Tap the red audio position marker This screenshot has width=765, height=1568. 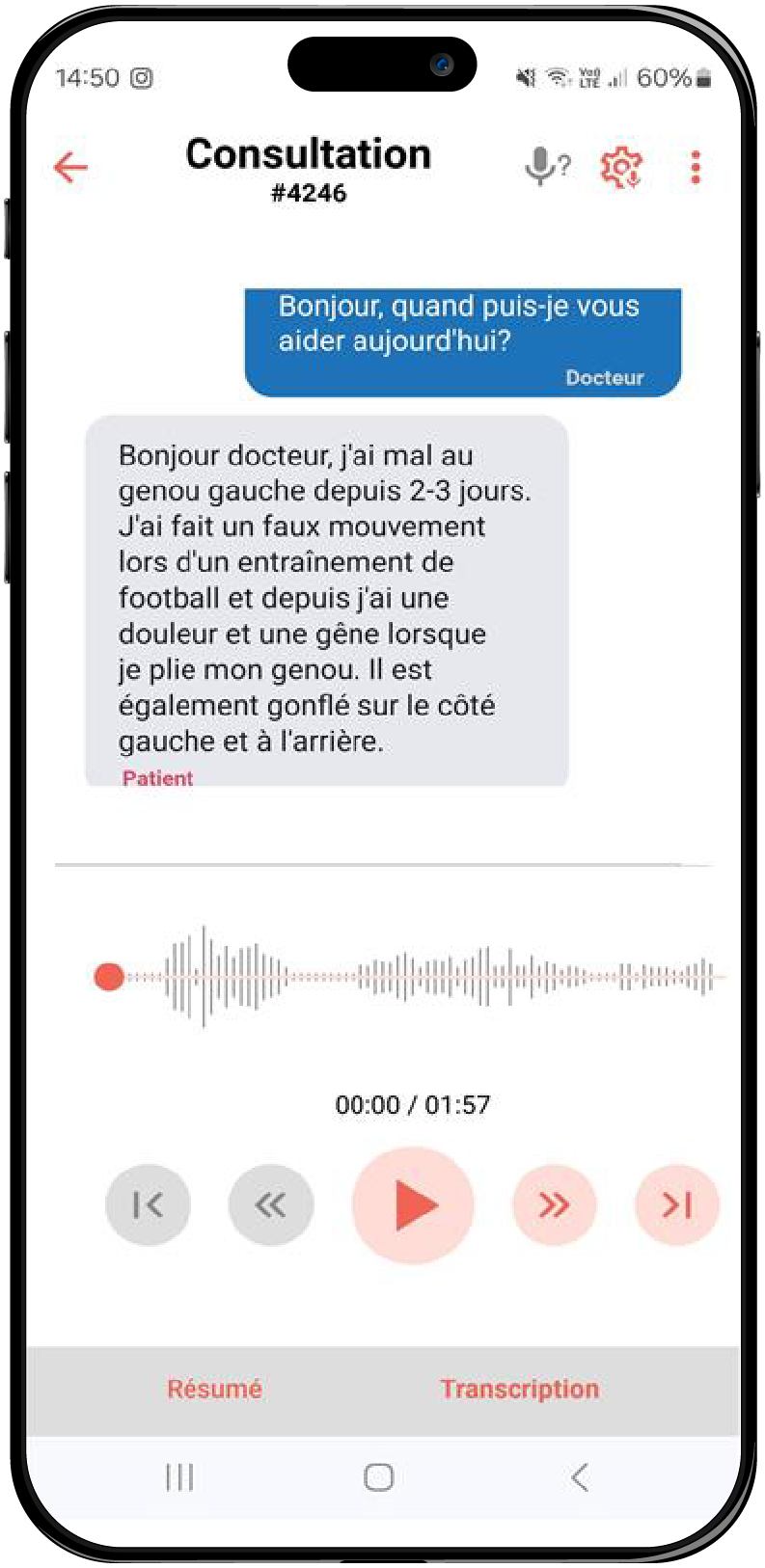[109, 977]
